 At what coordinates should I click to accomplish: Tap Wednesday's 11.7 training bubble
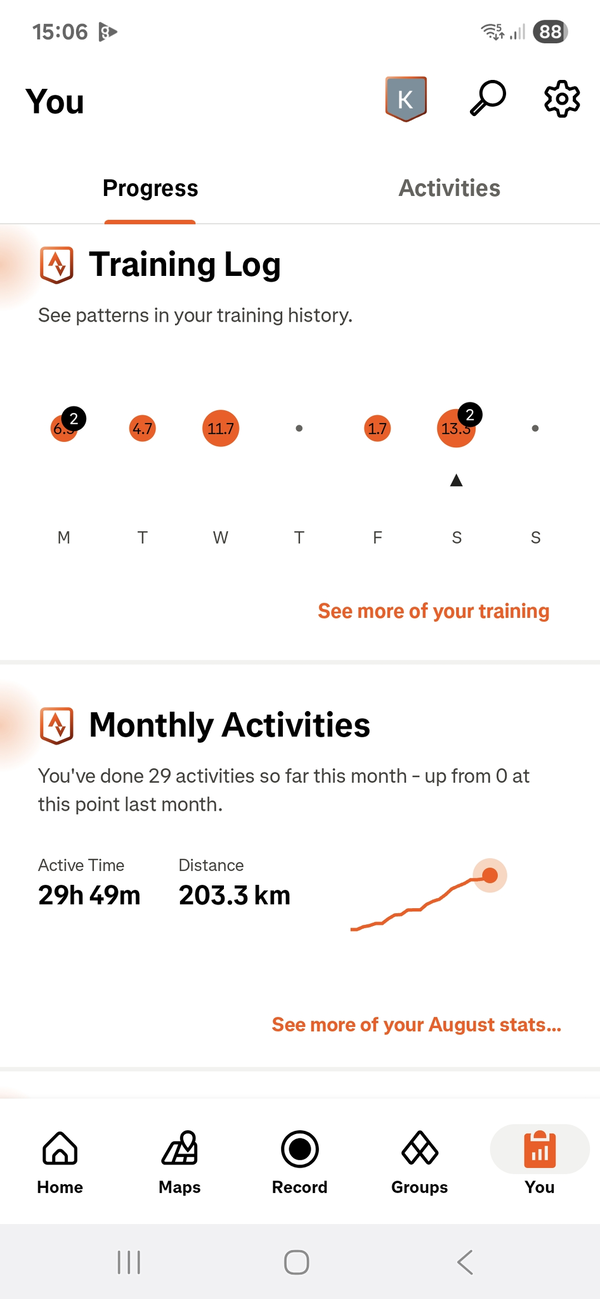point(220,428)
